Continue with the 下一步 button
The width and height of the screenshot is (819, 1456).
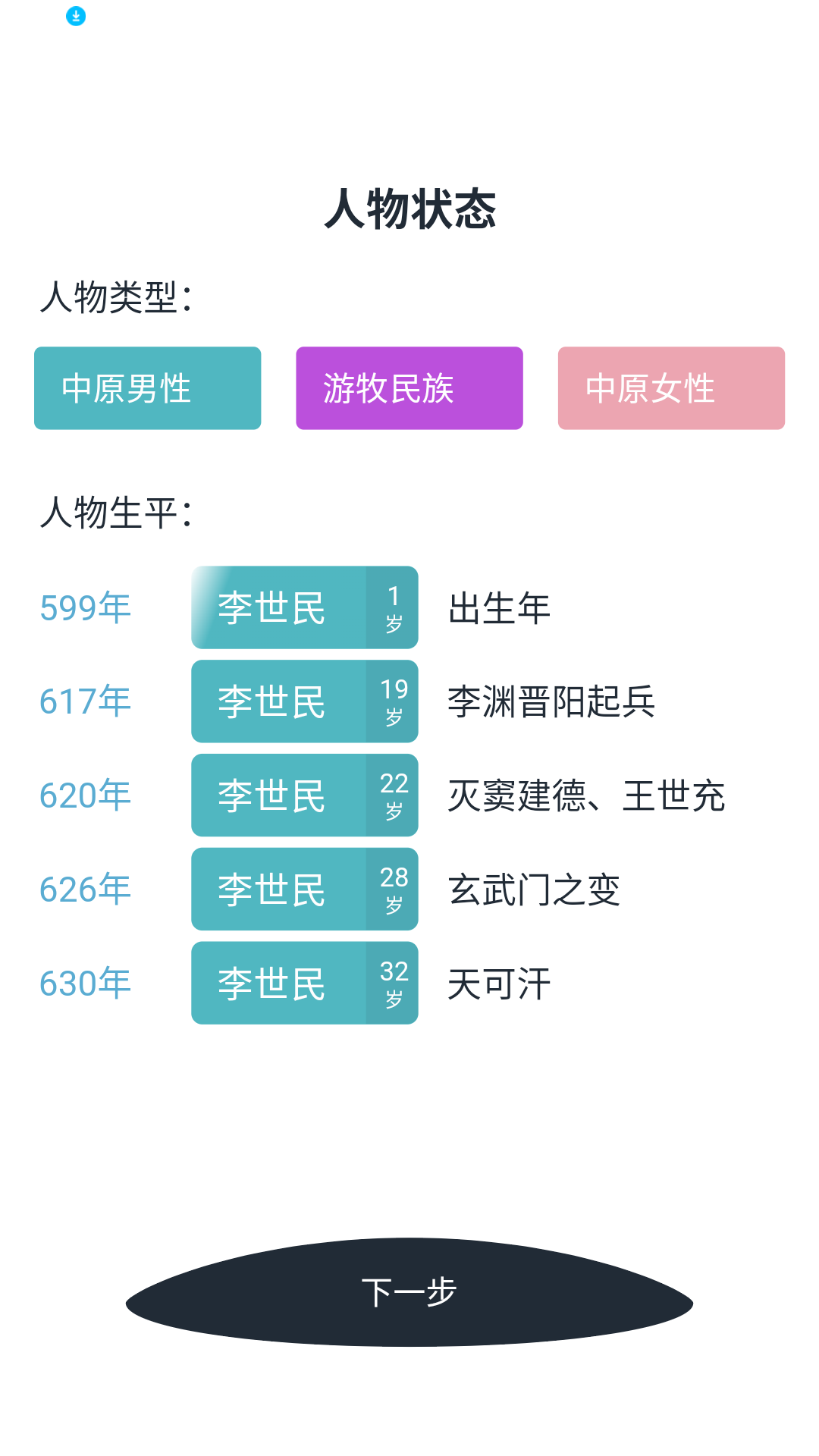click(409, 1292)
